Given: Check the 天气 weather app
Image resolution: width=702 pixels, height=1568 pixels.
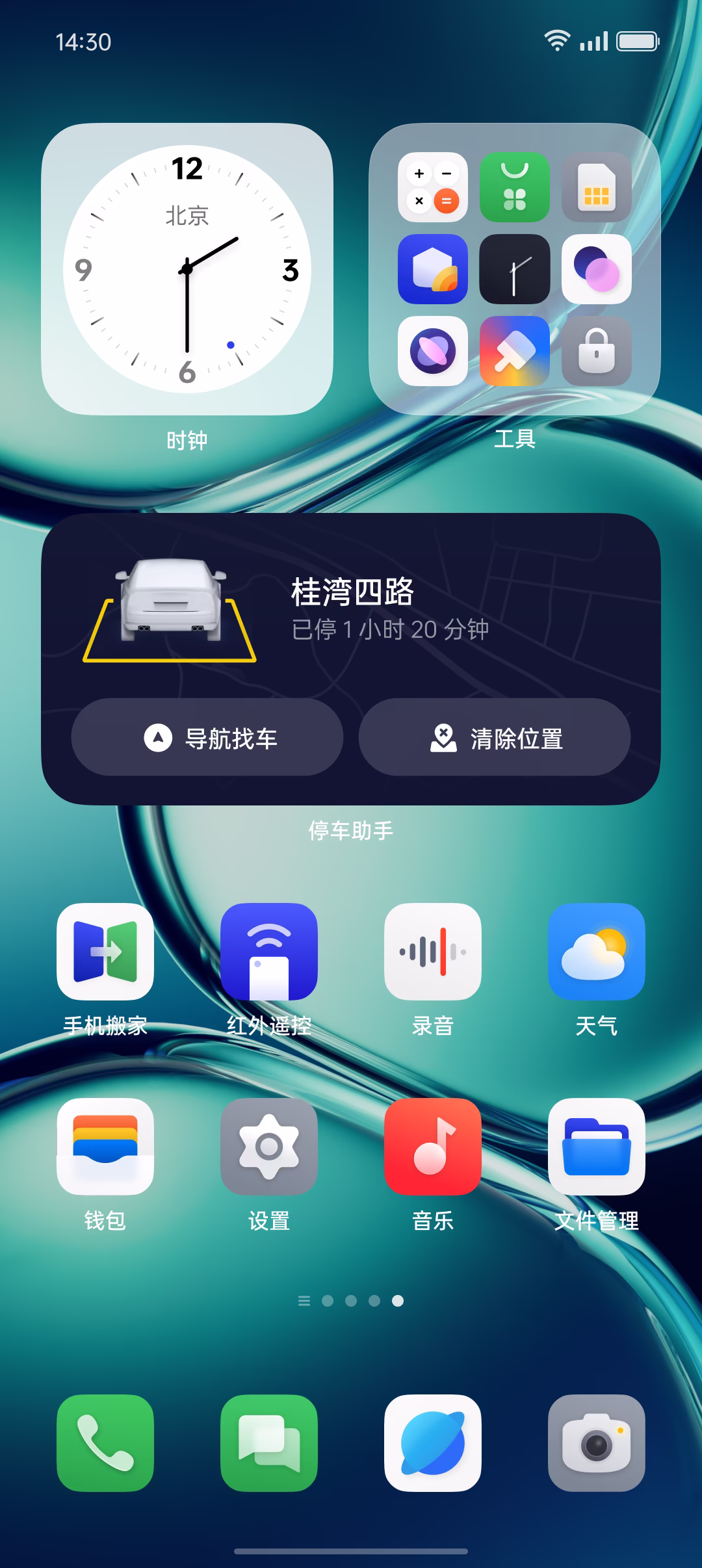Looking at the screenshot, I should (x=597, y=952).
